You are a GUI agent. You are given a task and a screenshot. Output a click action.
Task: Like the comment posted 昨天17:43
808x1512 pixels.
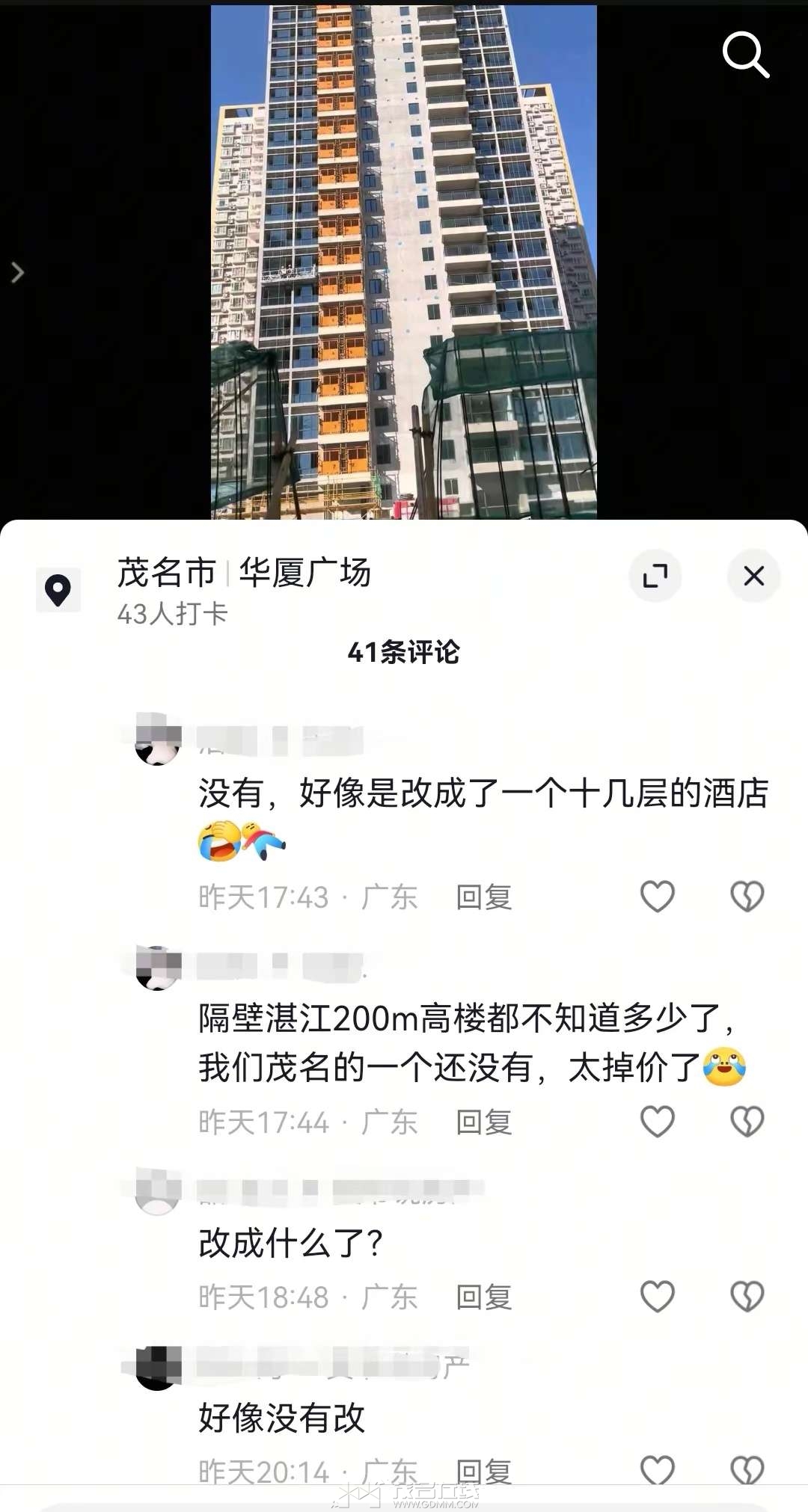[658, 896]
